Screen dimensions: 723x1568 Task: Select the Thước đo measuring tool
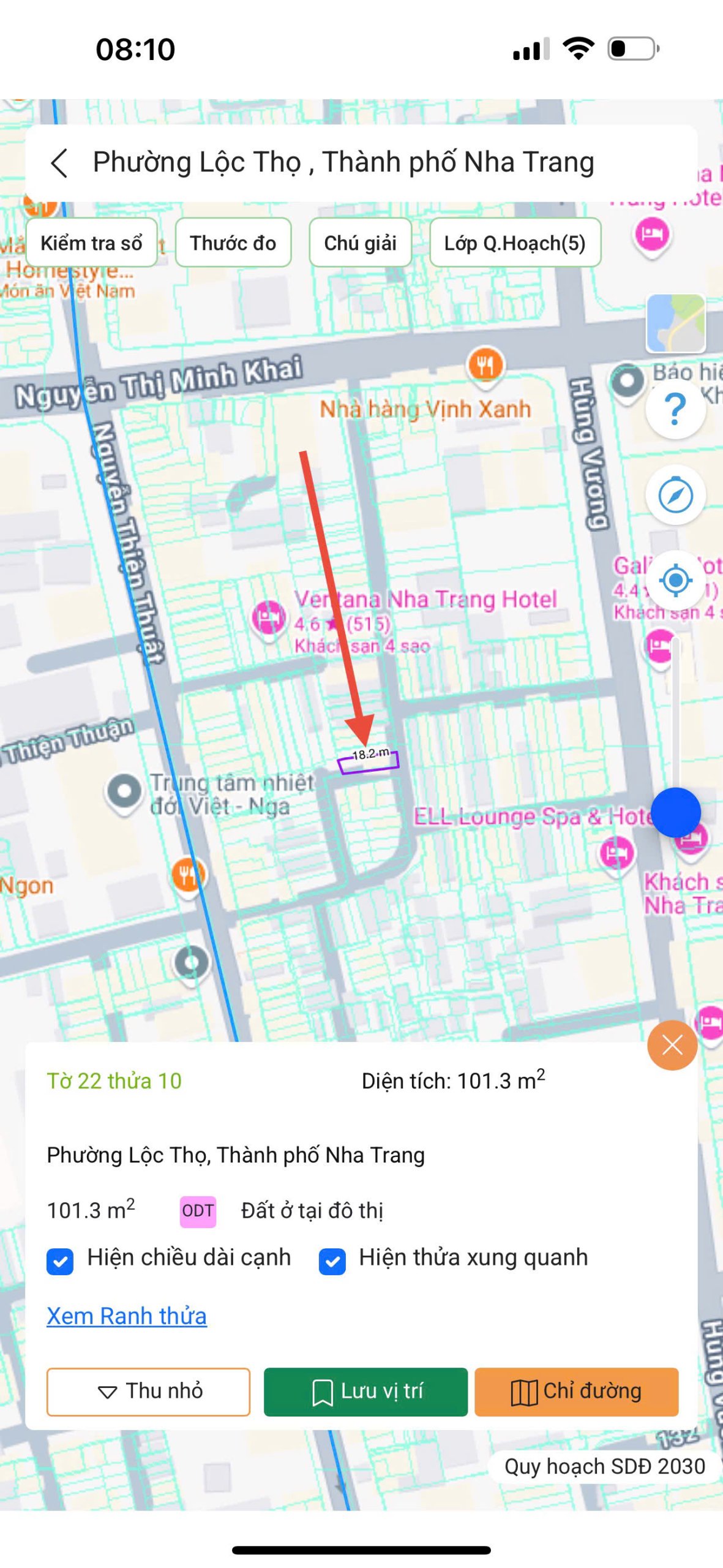(x=233, y=243)
